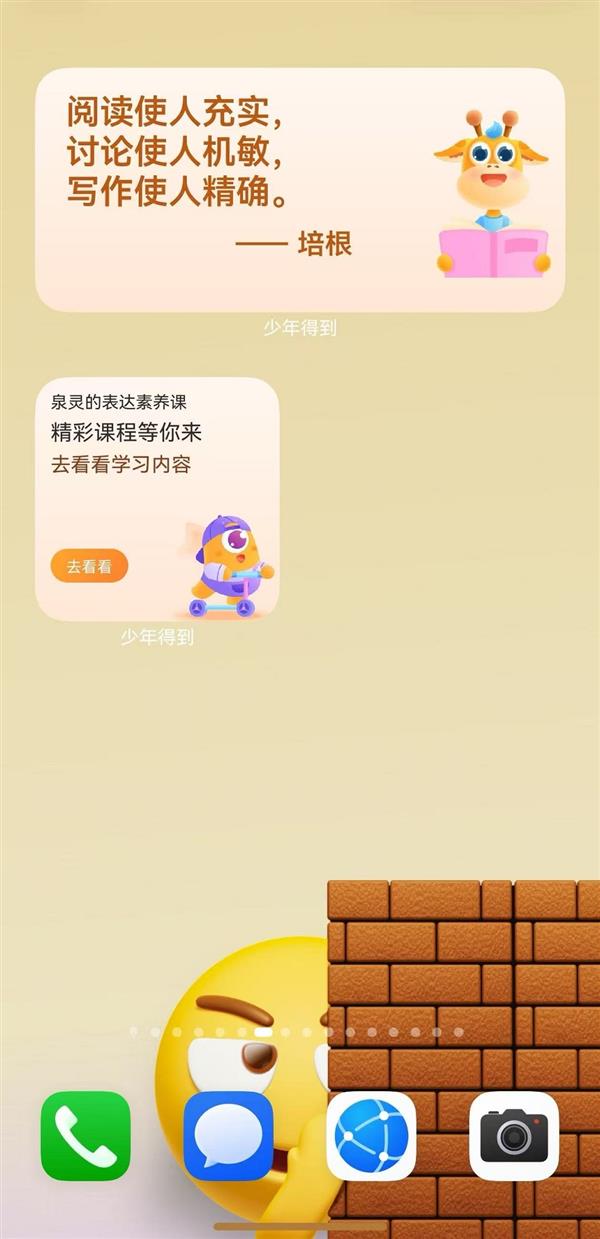Open the Messages app
The height and width of the screenshot is (1239, 600).
pyautogui.click(x=228, y=1135)
